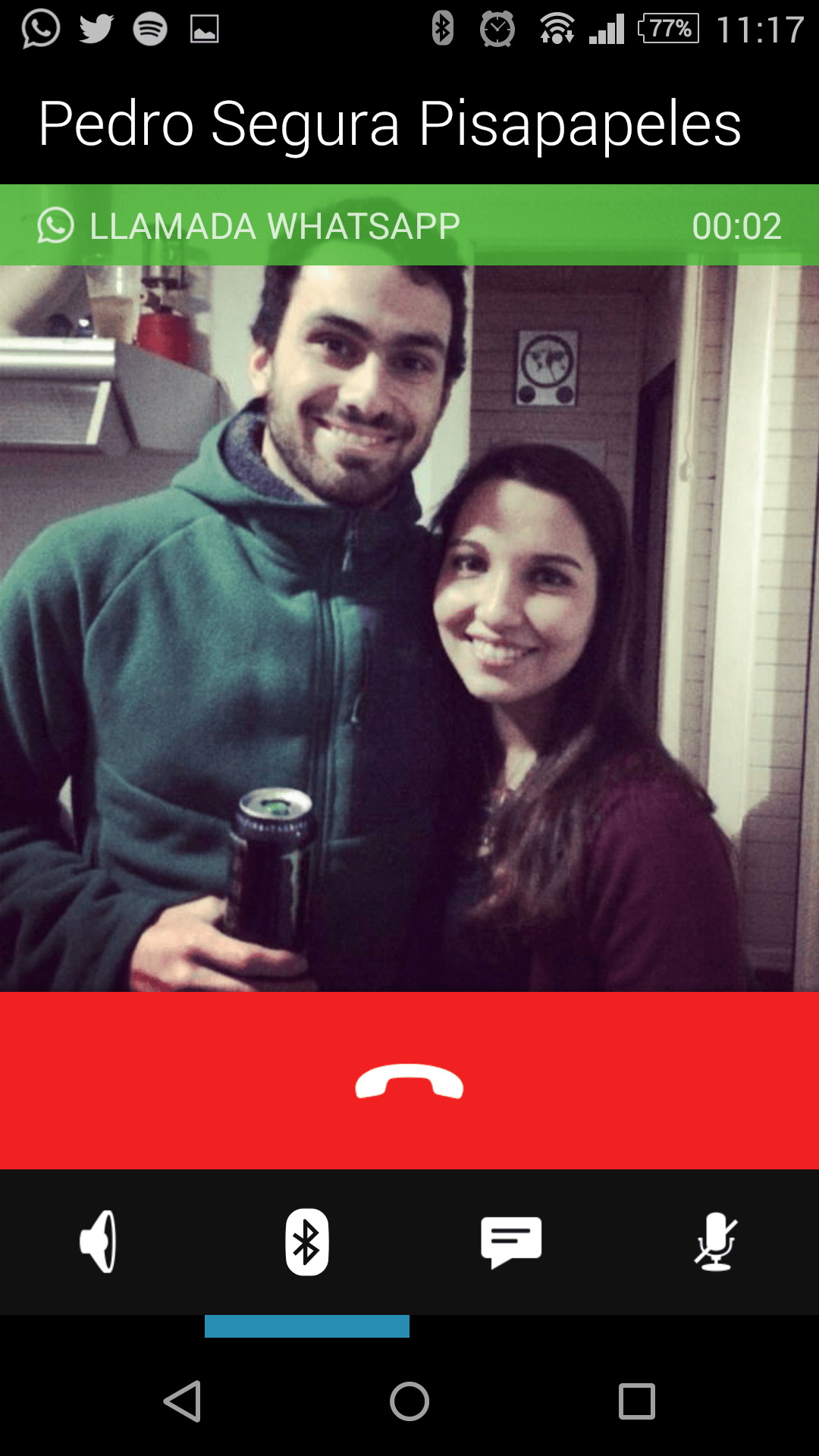Open the message chat icon
The height and width of the screenshot is (1456, 819).
click(511, 1242)
